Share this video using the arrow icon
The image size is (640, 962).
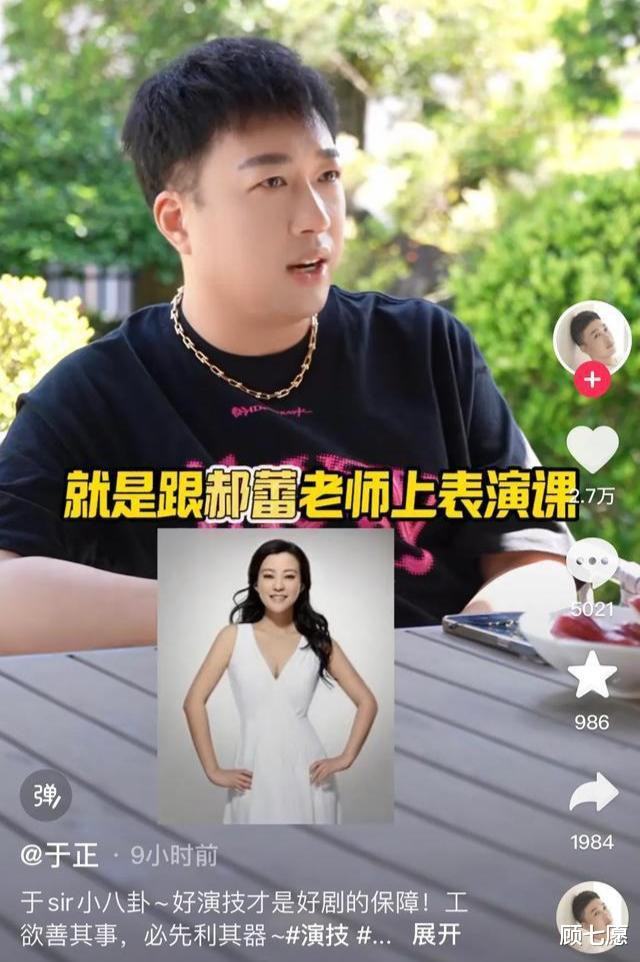[592, 792]
